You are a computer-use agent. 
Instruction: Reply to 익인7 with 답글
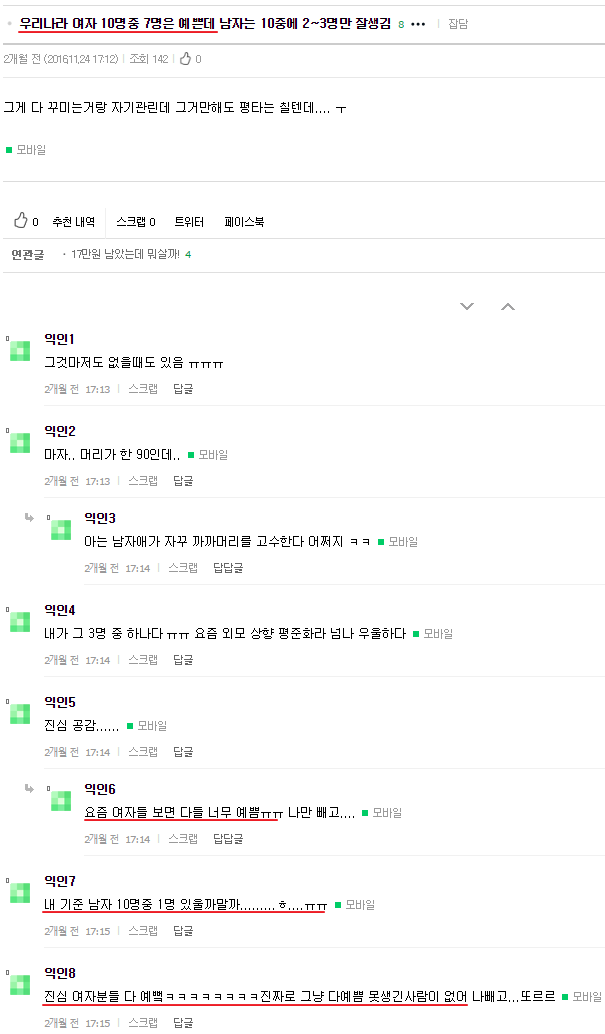pos(183,931)
